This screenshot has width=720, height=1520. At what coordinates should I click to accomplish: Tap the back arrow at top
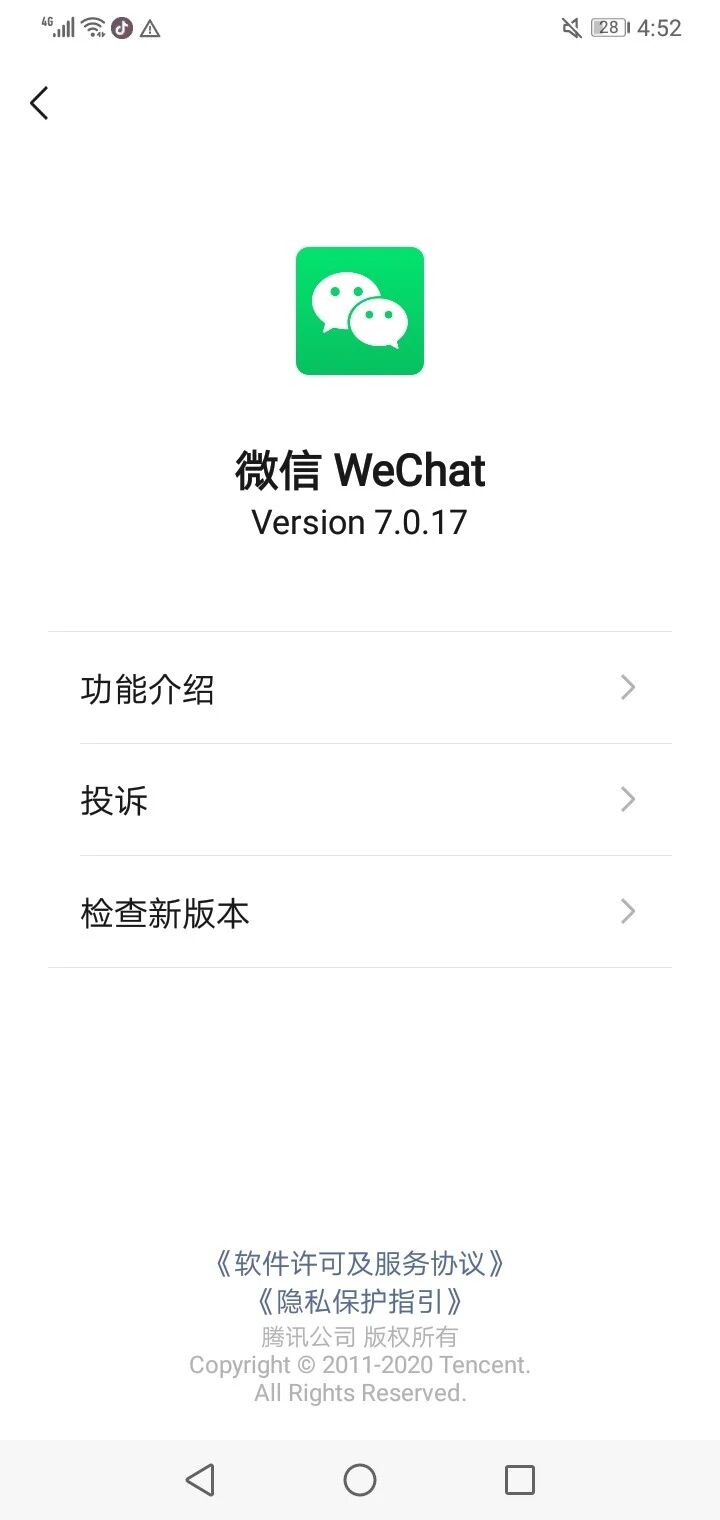(x=39, y=103)
